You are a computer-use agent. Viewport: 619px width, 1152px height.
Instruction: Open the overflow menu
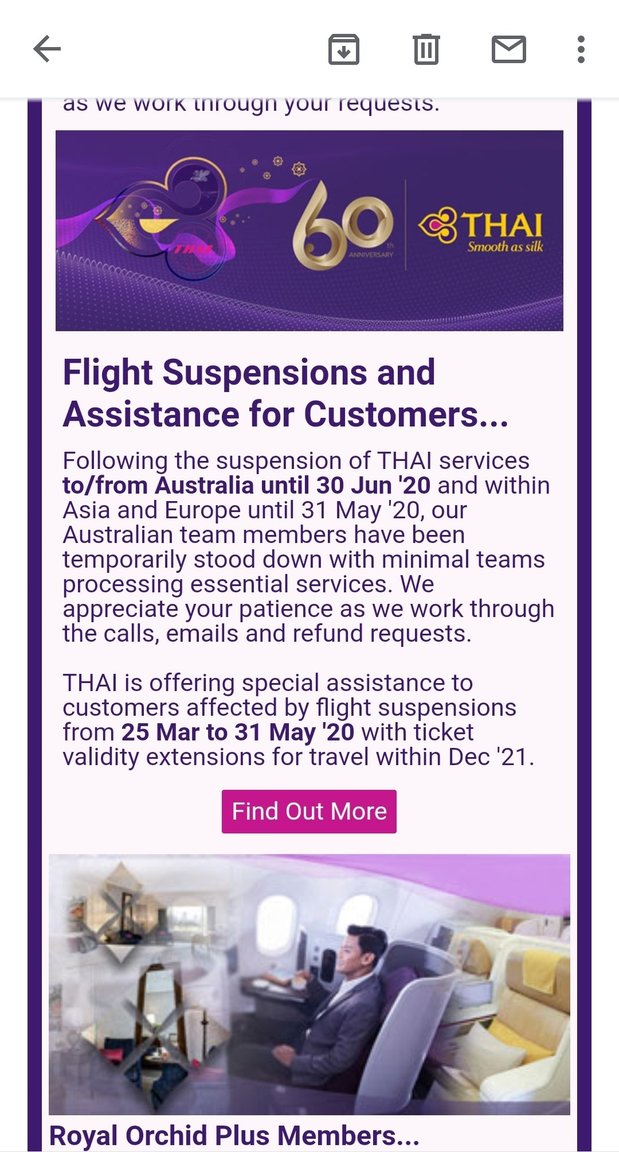tap(581, 49)
